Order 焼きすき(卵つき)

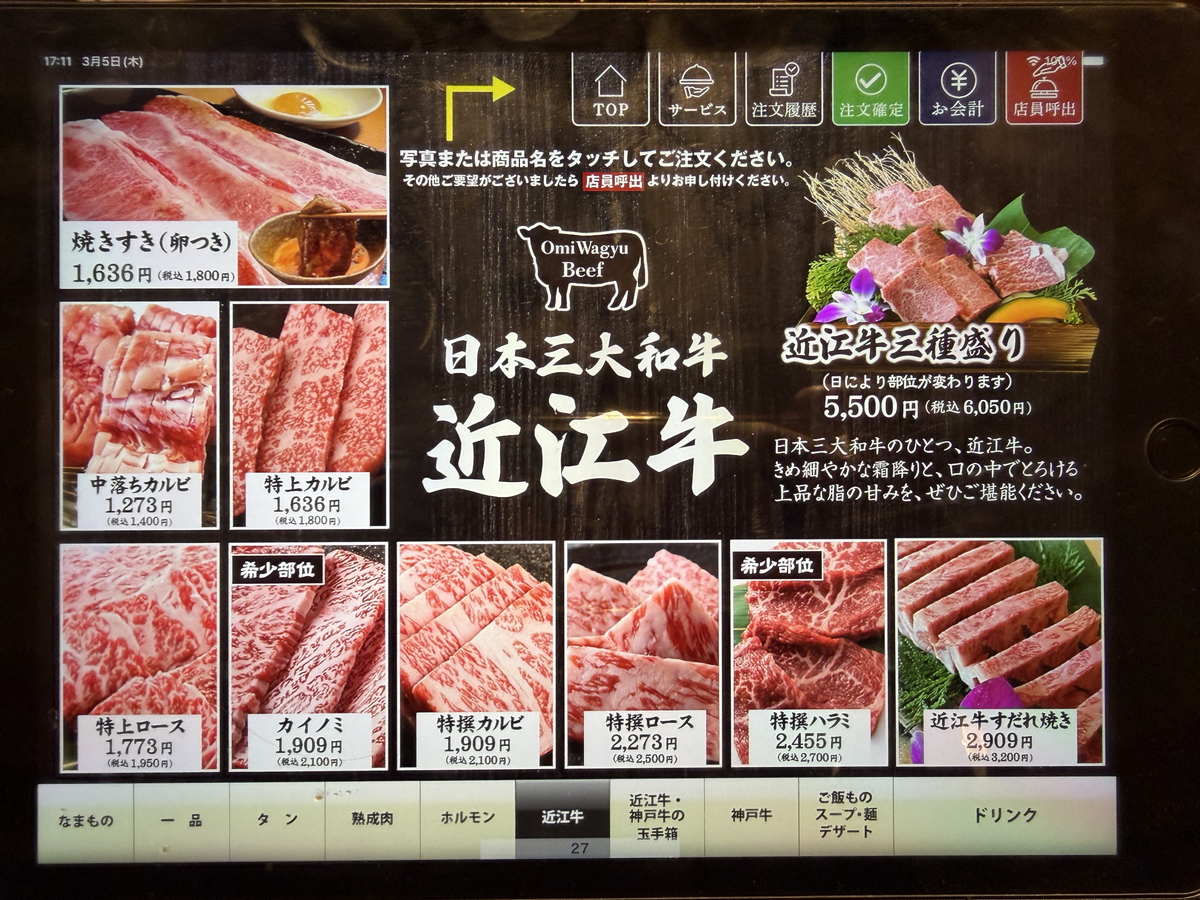224,186
